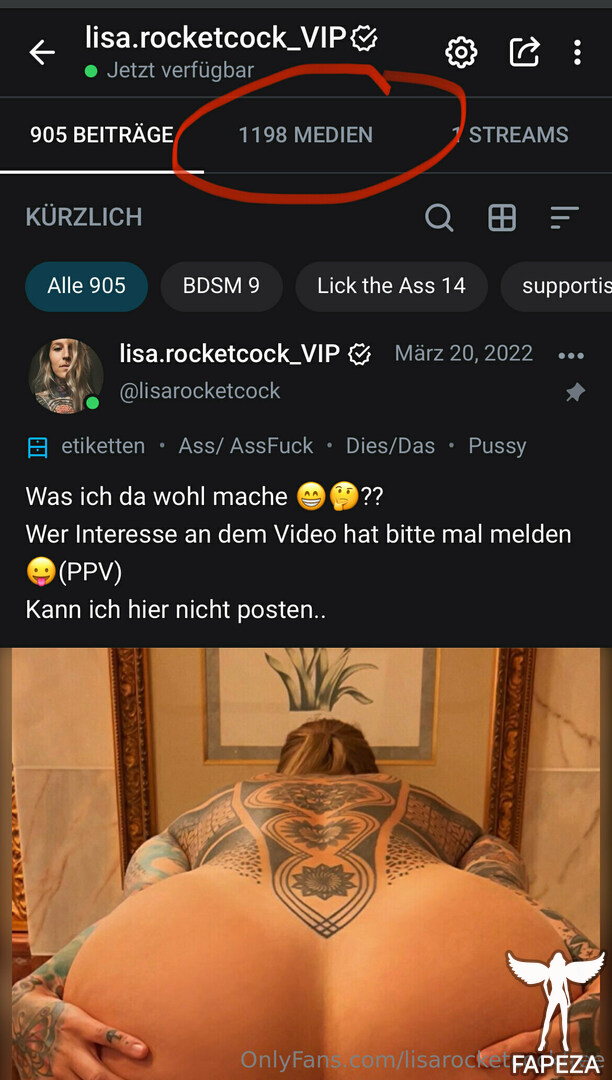This screenshot has width=612, height=1080.
Task: Filter by Lick the Ass 14 chip
Action: (392, 286)
